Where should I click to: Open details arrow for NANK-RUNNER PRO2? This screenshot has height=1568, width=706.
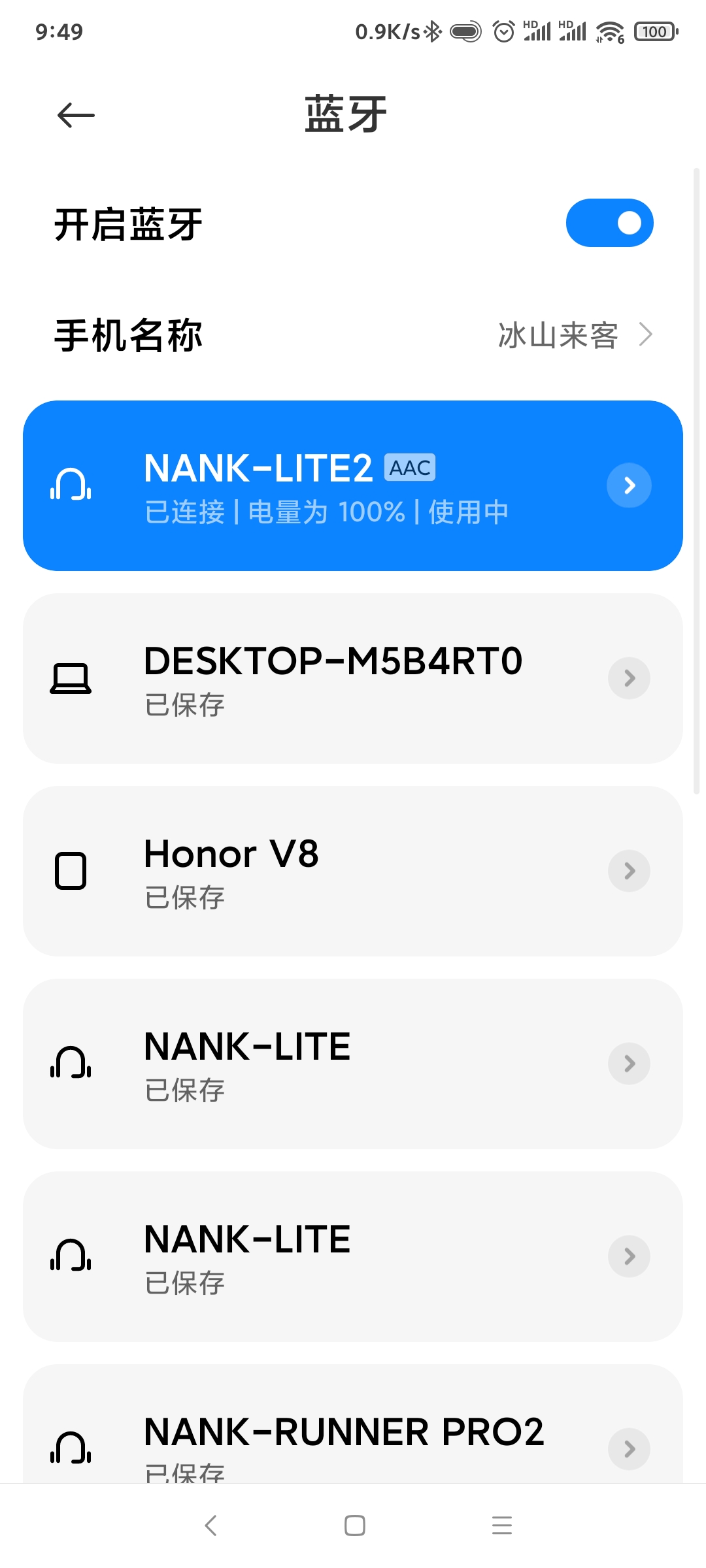coord(629,1448)
